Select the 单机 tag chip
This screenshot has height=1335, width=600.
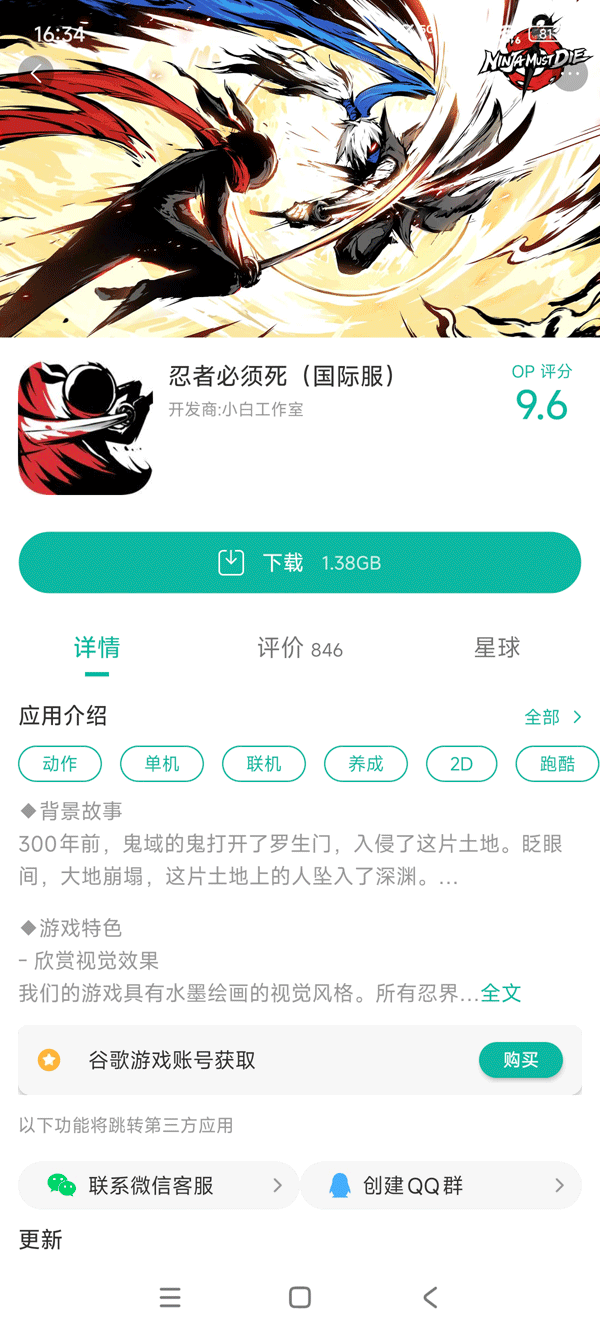(162, 764)
